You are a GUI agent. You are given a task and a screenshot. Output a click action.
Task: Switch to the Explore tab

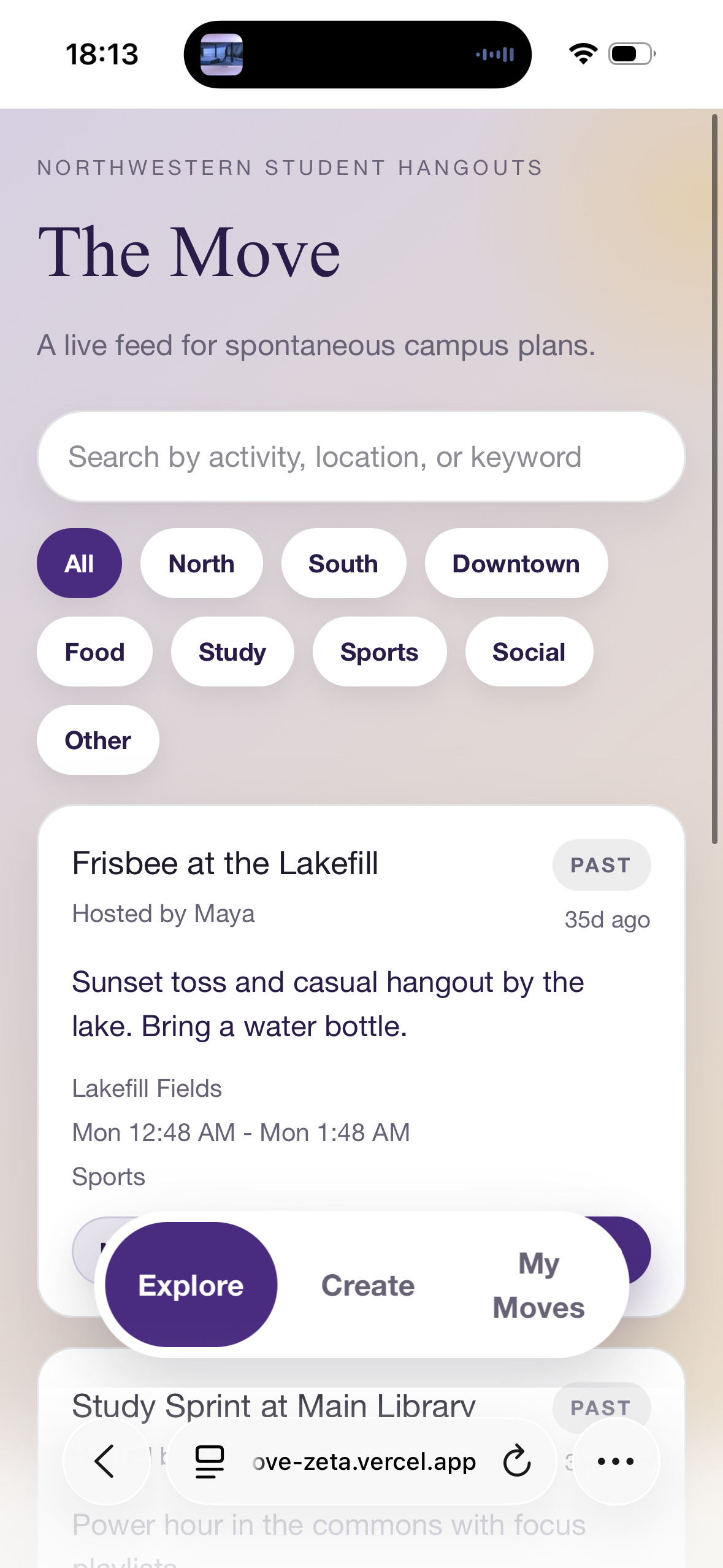point(191,1285)
